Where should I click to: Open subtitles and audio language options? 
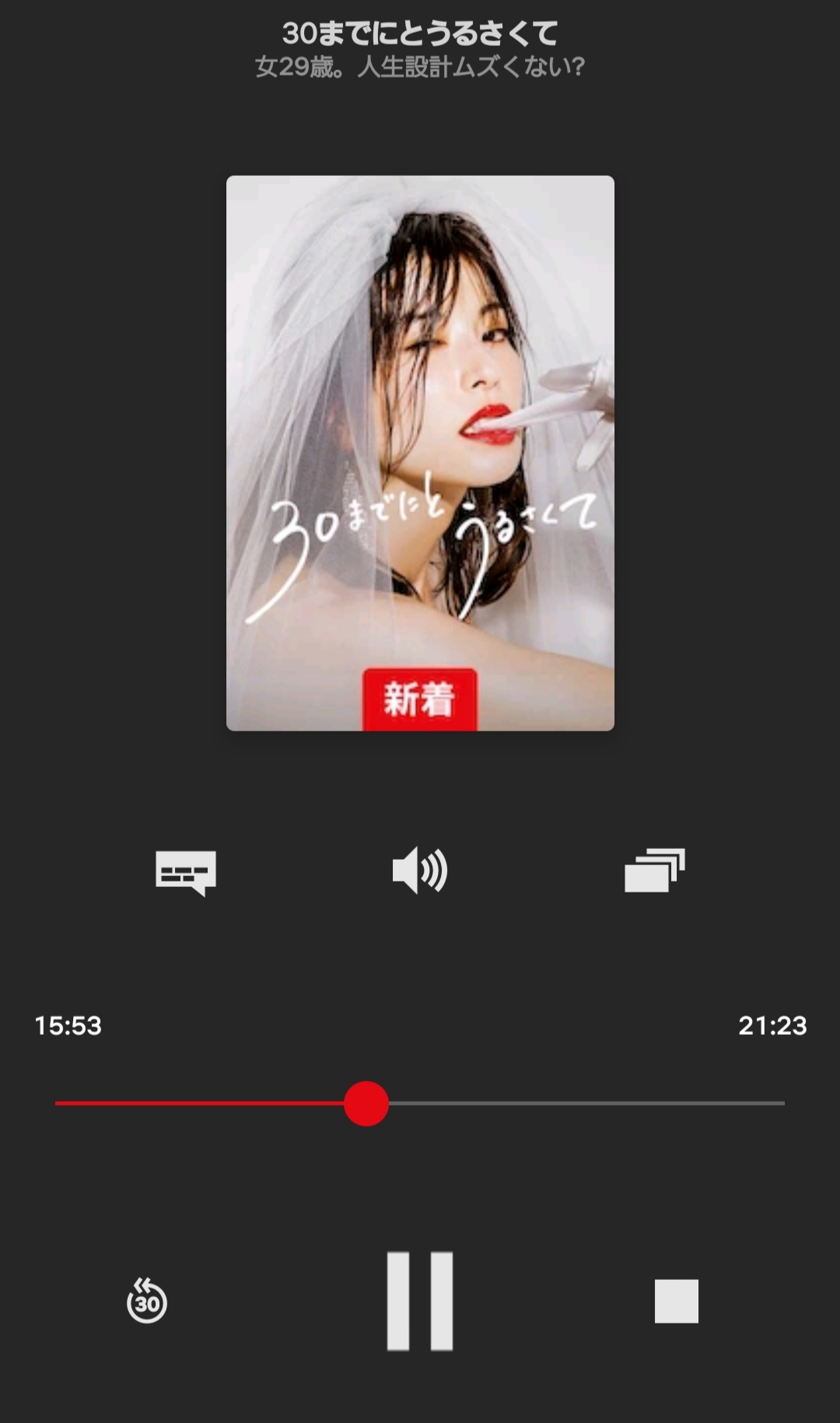[x=186, y=872]
